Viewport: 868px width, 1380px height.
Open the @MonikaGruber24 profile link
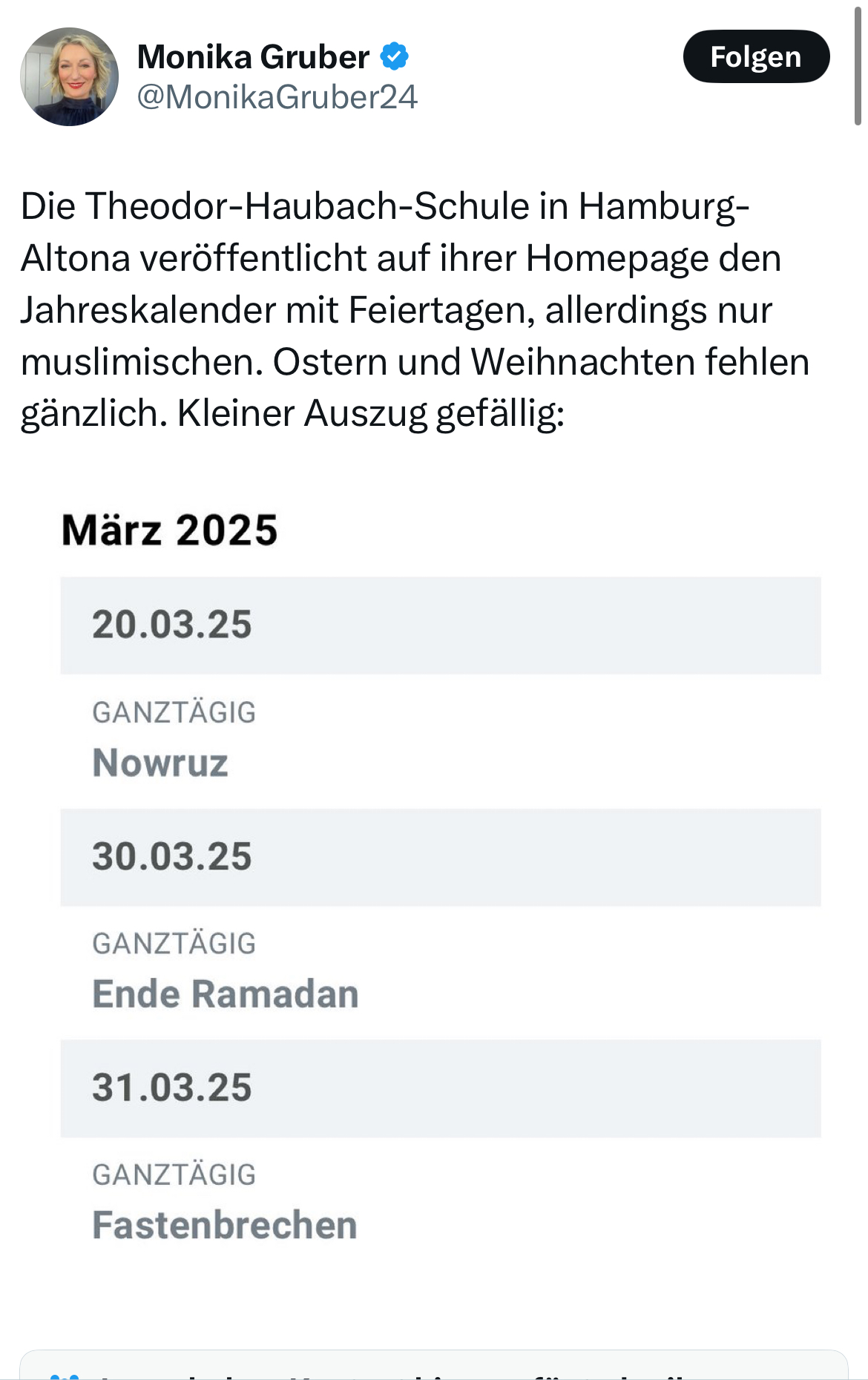[277, 97]
